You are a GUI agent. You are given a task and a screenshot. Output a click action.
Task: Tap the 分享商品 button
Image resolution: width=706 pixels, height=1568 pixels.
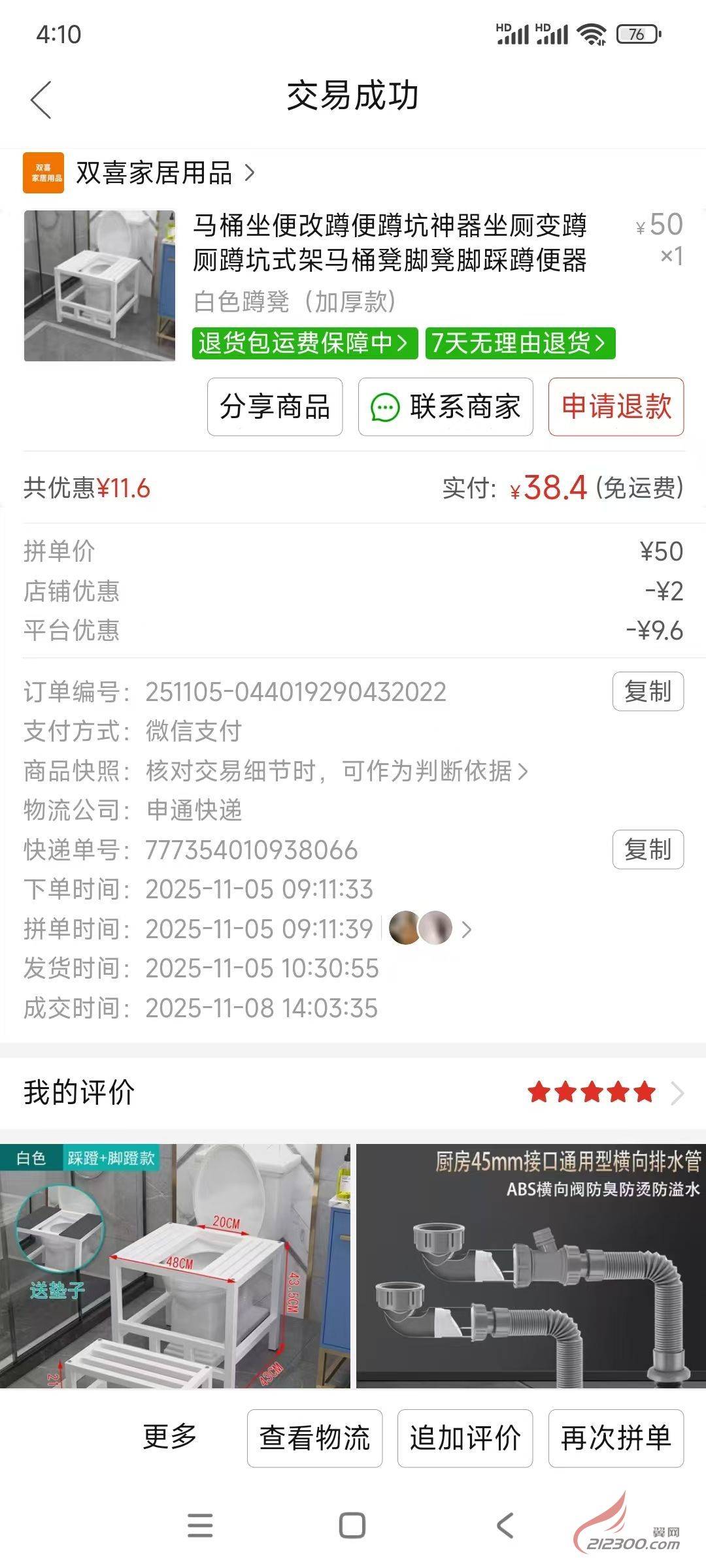275,406
